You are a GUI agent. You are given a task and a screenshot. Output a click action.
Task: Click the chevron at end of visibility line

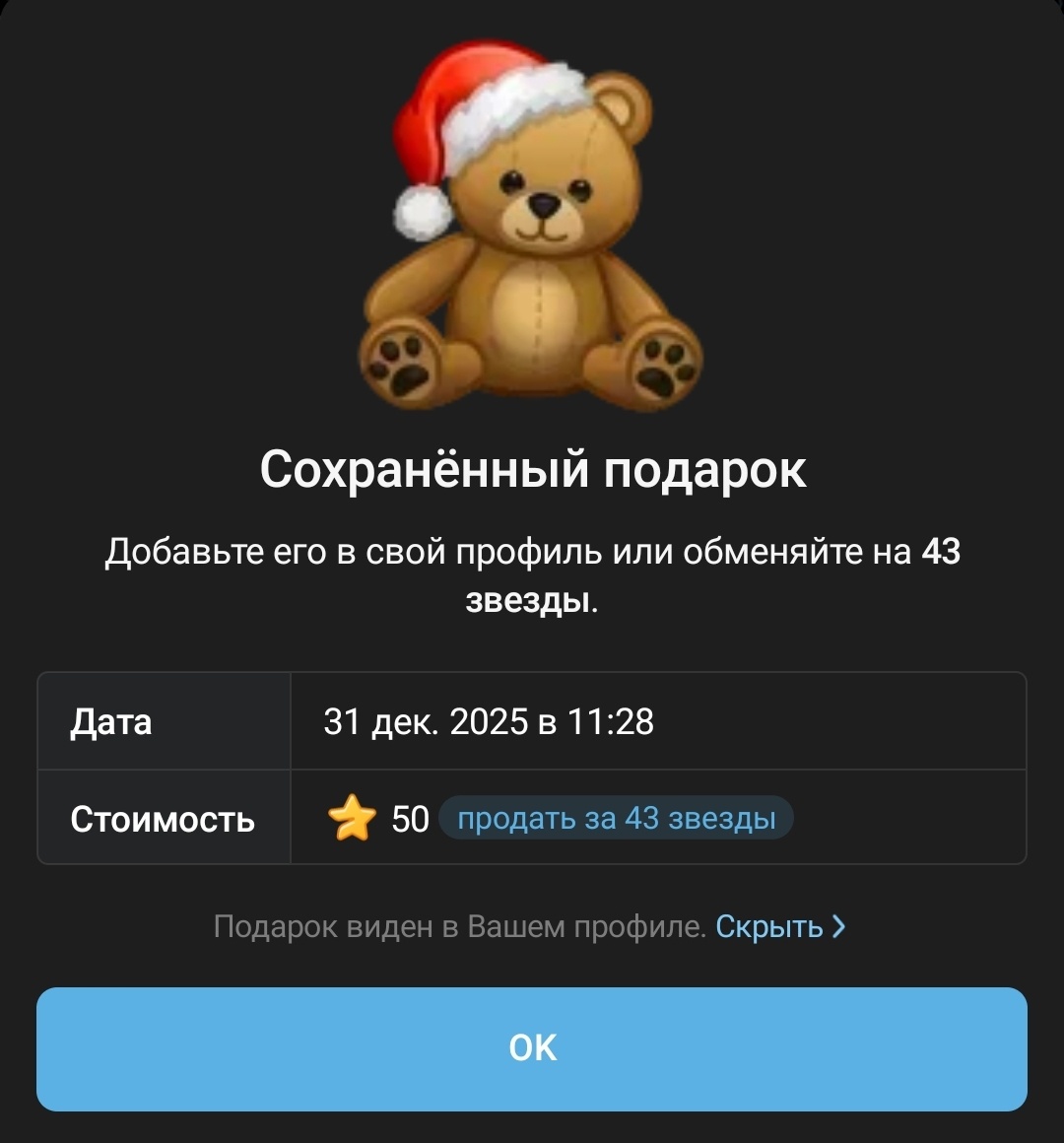point(839,926)
